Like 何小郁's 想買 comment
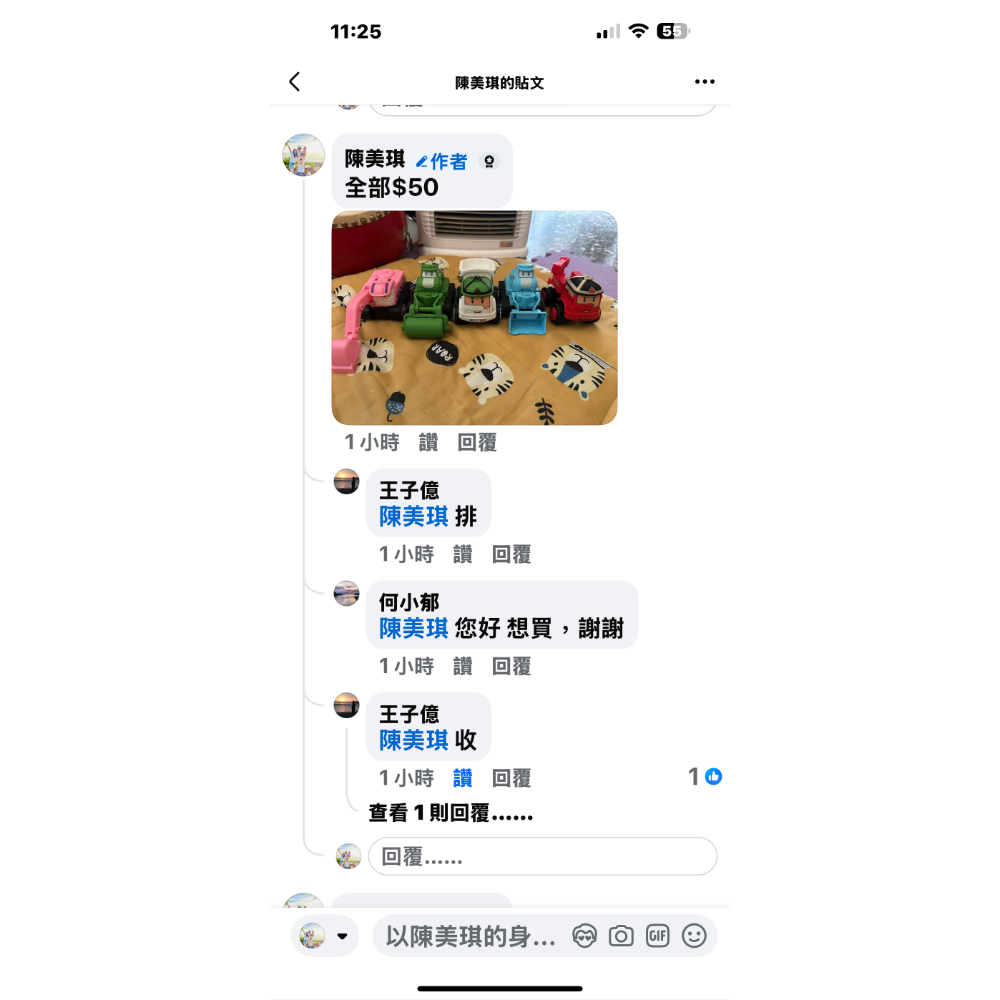 click(x=462, y=666)
